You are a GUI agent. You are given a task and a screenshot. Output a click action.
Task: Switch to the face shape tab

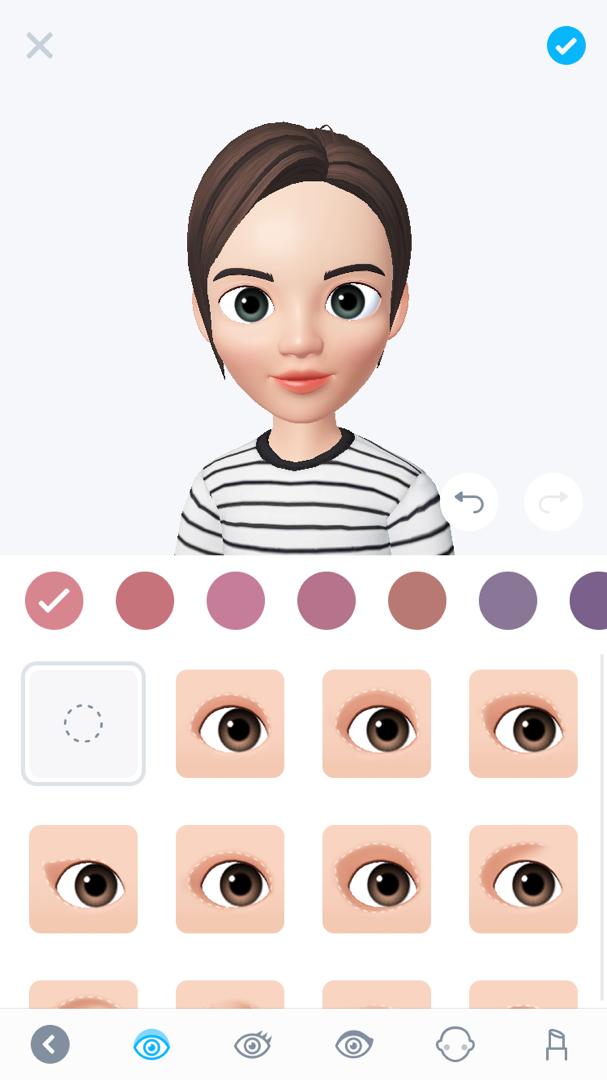pyautogui.click(x=455, y=1046)
